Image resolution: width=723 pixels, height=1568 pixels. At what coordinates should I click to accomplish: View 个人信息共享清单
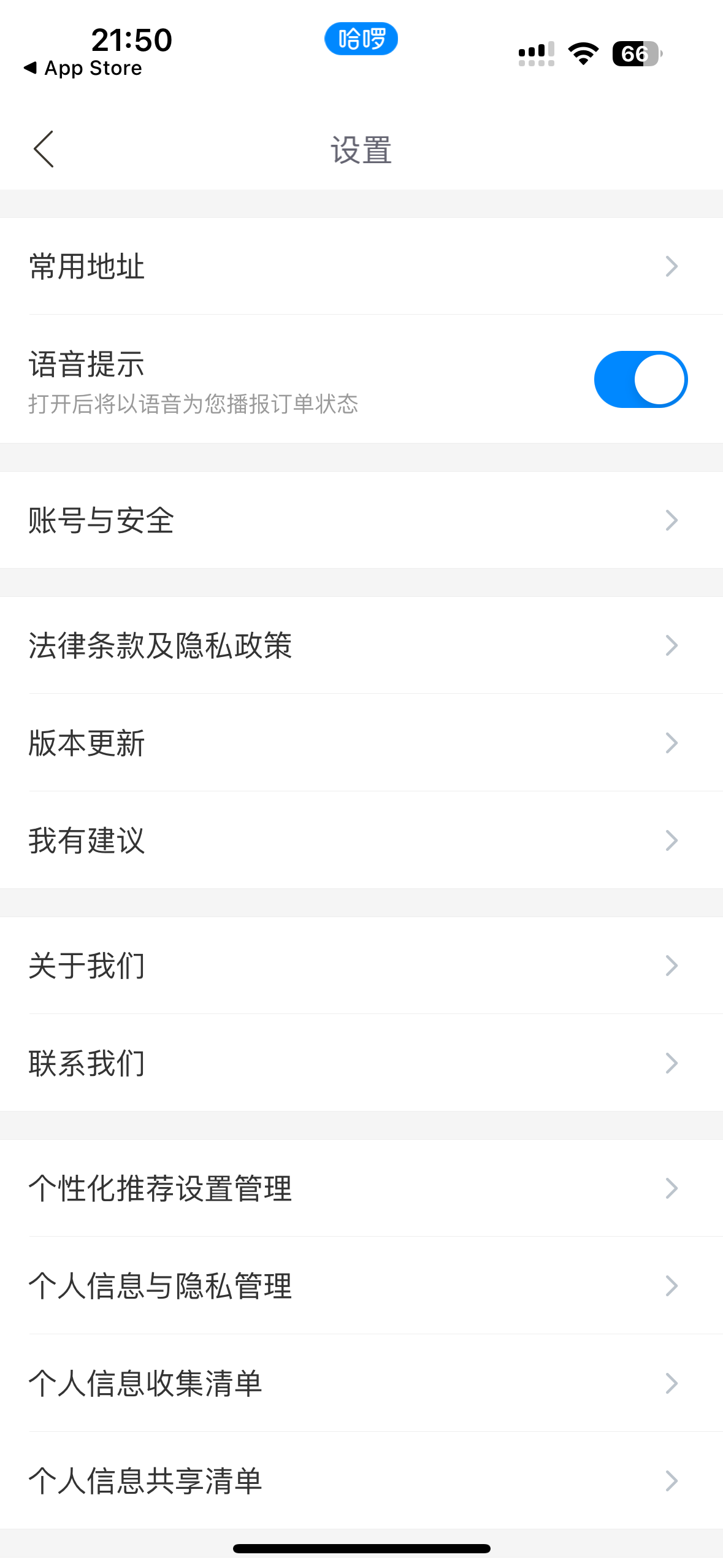coord(361,1481)
